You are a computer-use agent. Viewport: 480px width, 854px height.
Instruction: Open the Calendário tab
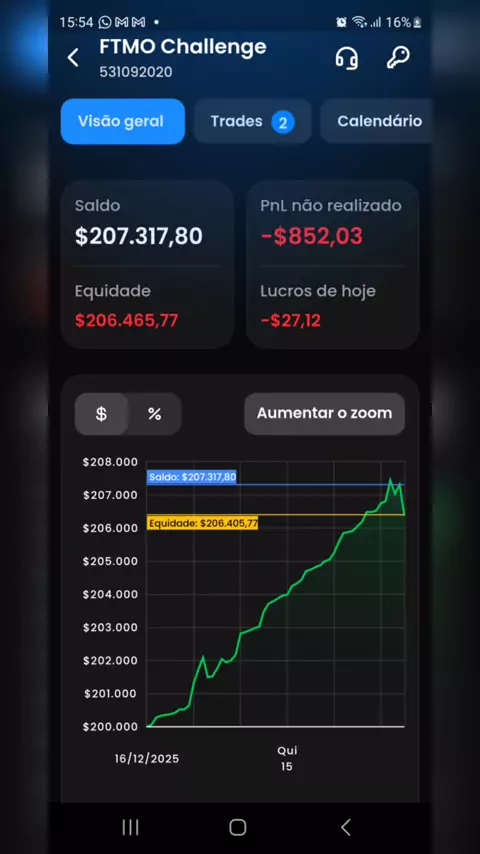[x=377, y=121]
